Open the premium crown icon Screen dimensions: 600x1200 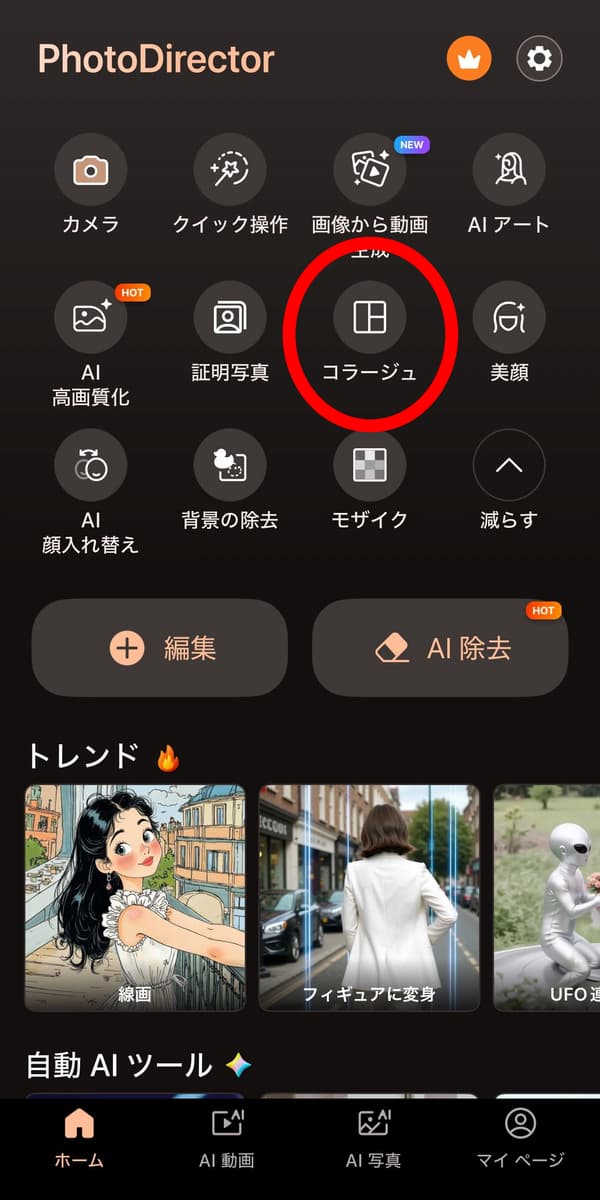click(x=468, y=59)
